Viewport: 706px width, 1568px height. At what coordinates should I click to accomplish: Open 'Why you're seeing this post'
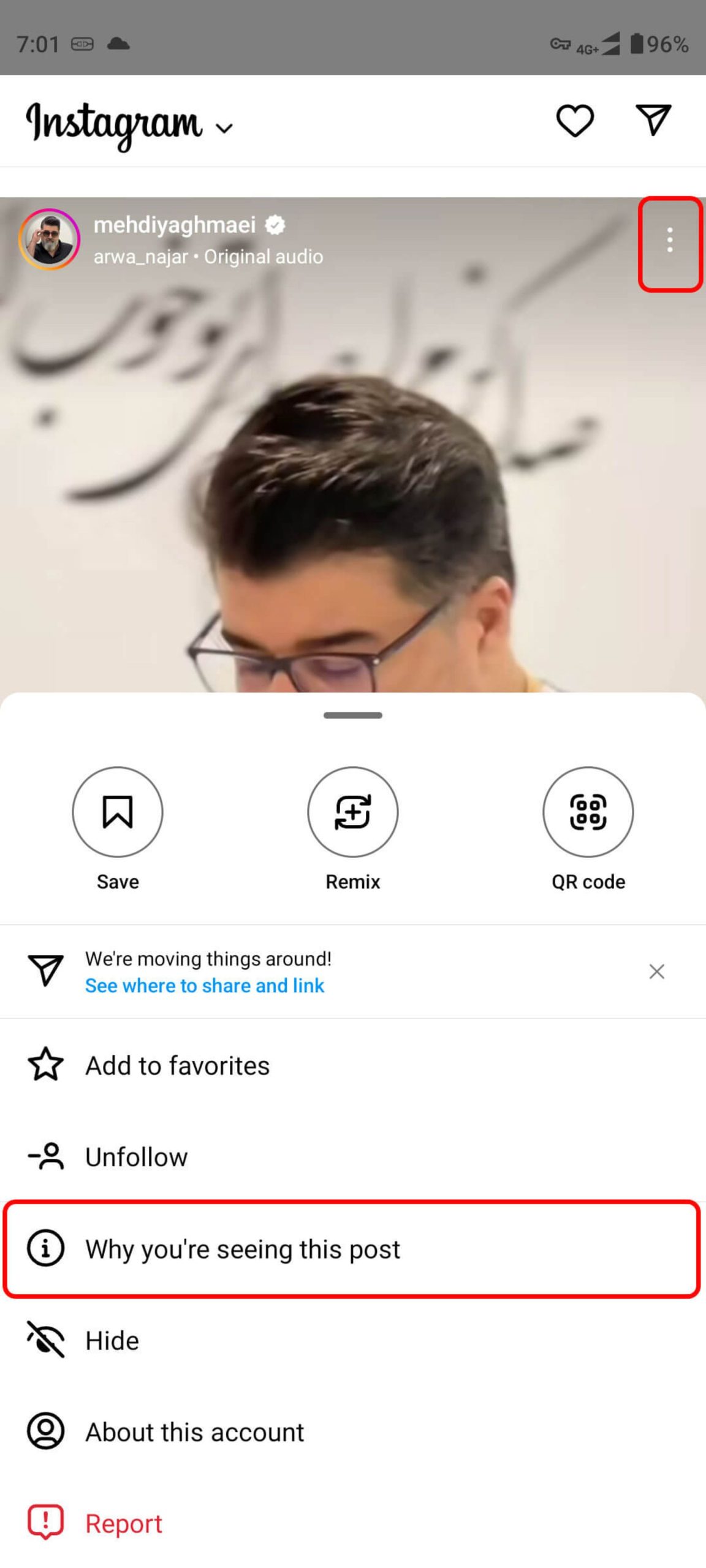[242, 1249]
